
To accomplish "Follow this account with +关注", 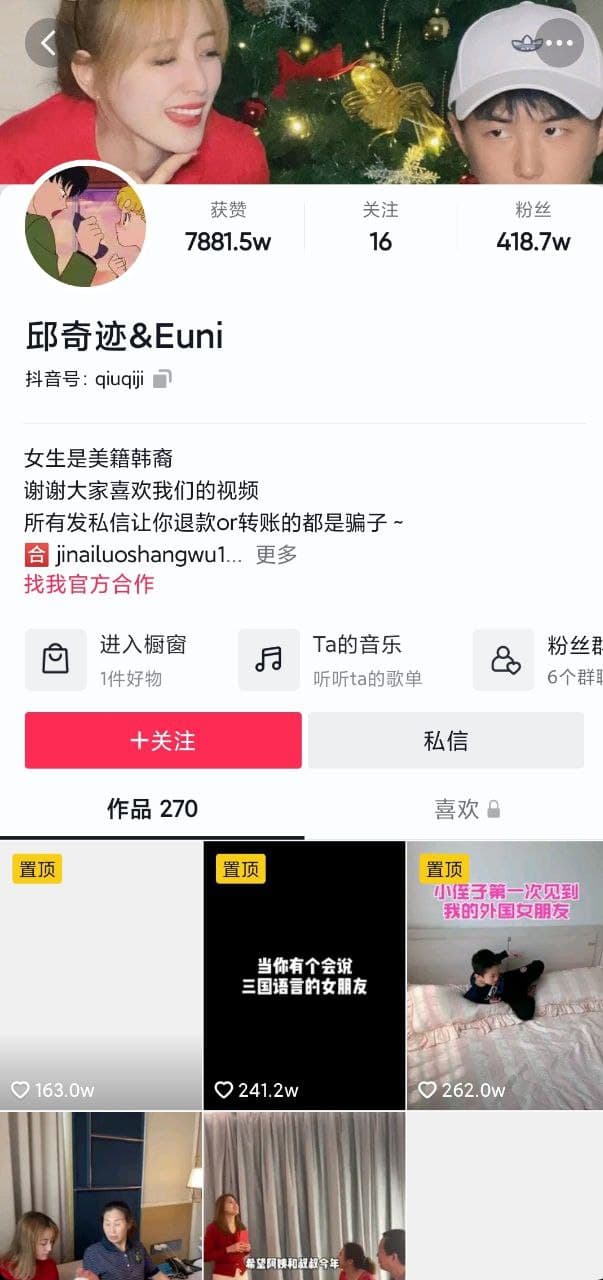I will pos(163,740).
